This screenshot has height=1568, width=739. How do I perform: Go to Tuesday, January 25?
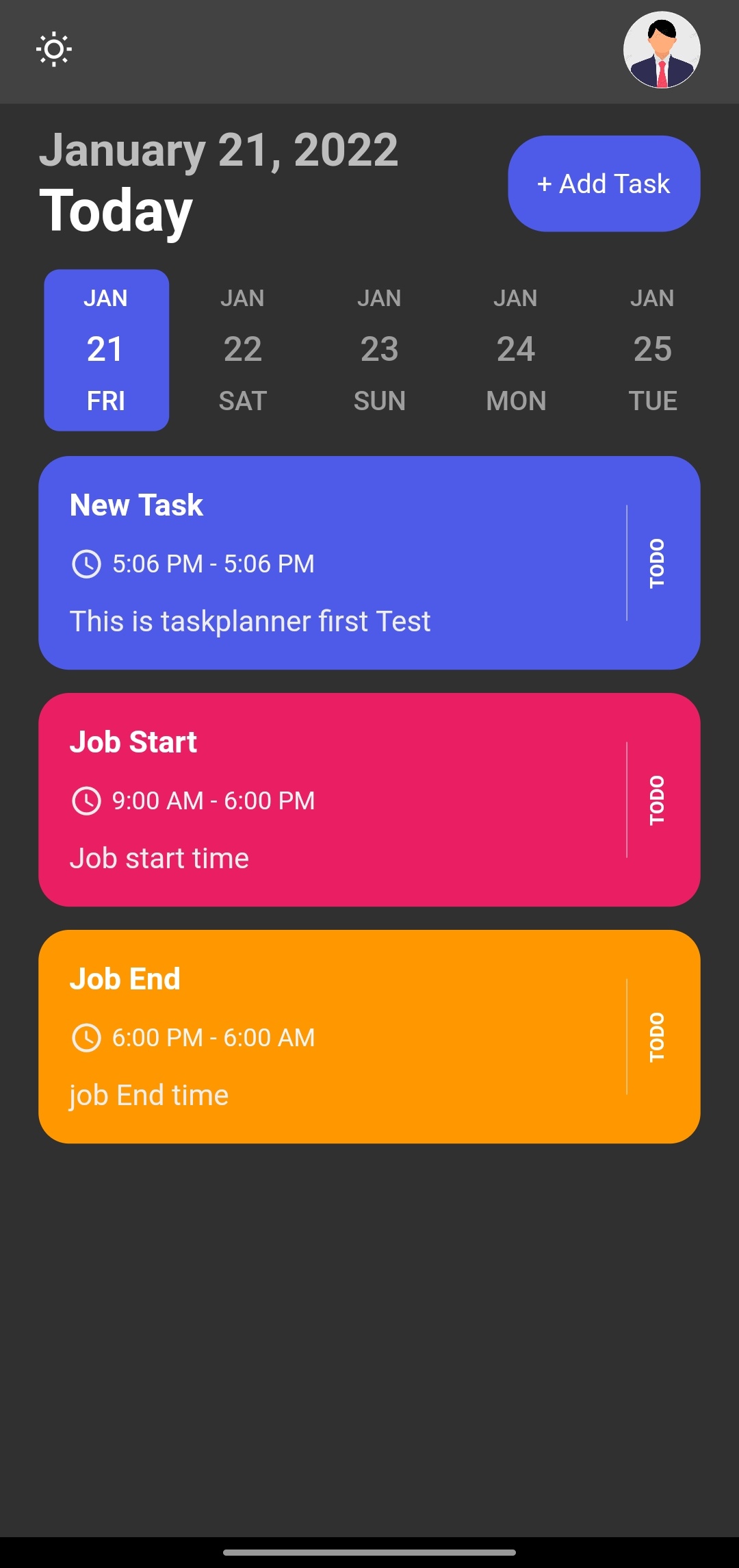(x=653, y=350)
